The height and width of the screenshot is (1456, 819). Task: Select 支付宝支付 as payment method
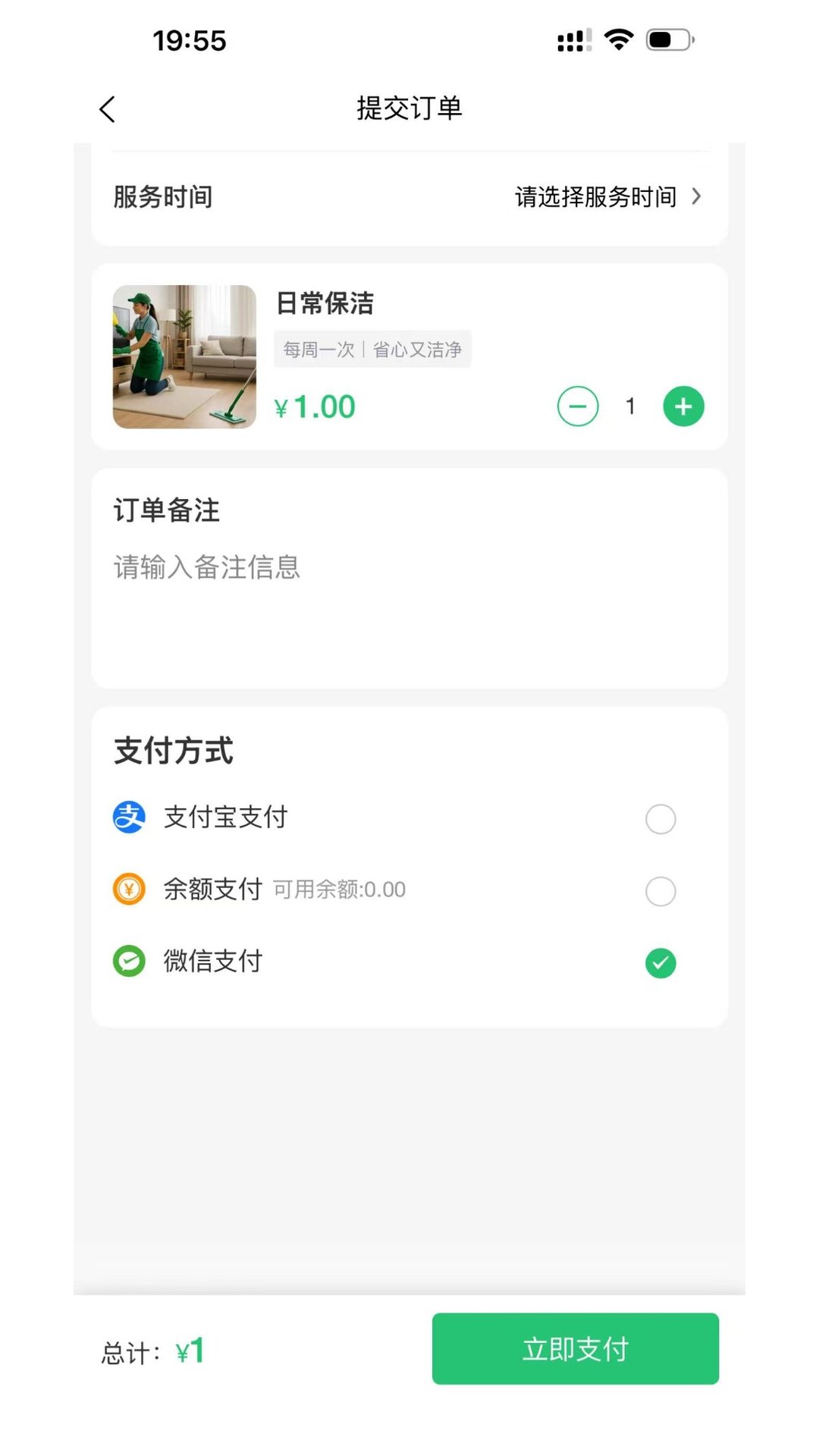(660, 819)
